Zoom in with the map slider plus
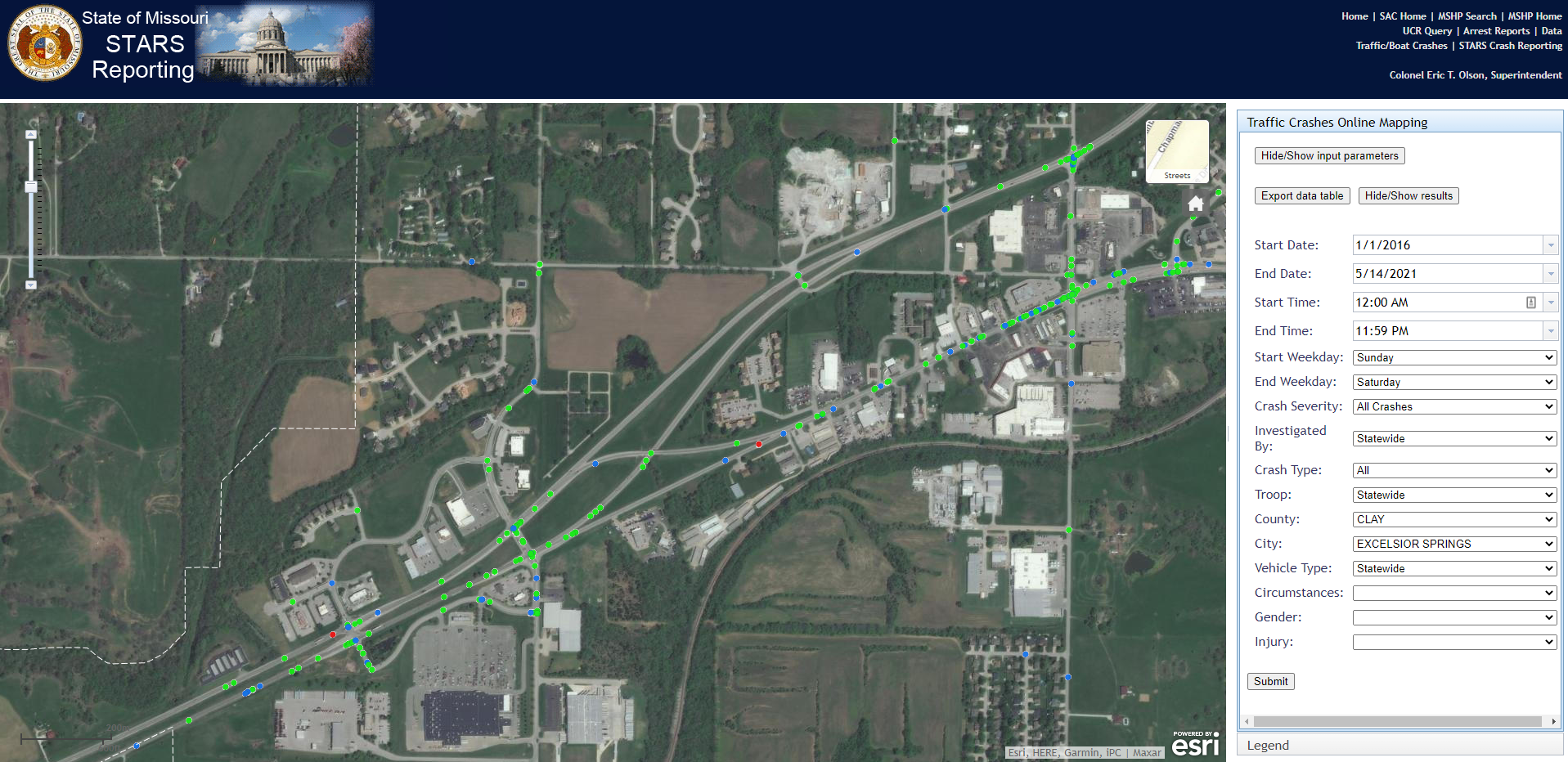 point(31,134)
